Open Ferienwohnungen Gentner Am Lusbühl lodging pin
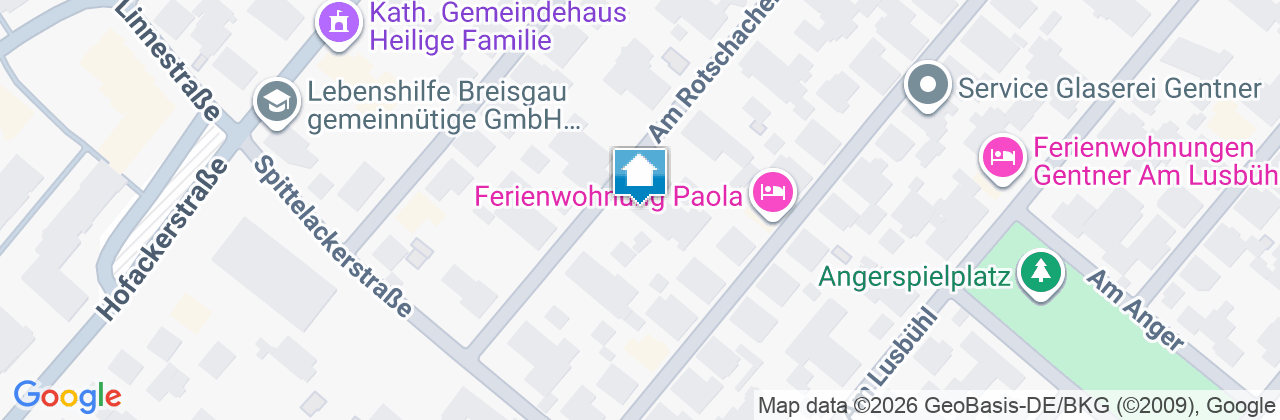Viewport: 1280px width, 420px height. 1003,157
